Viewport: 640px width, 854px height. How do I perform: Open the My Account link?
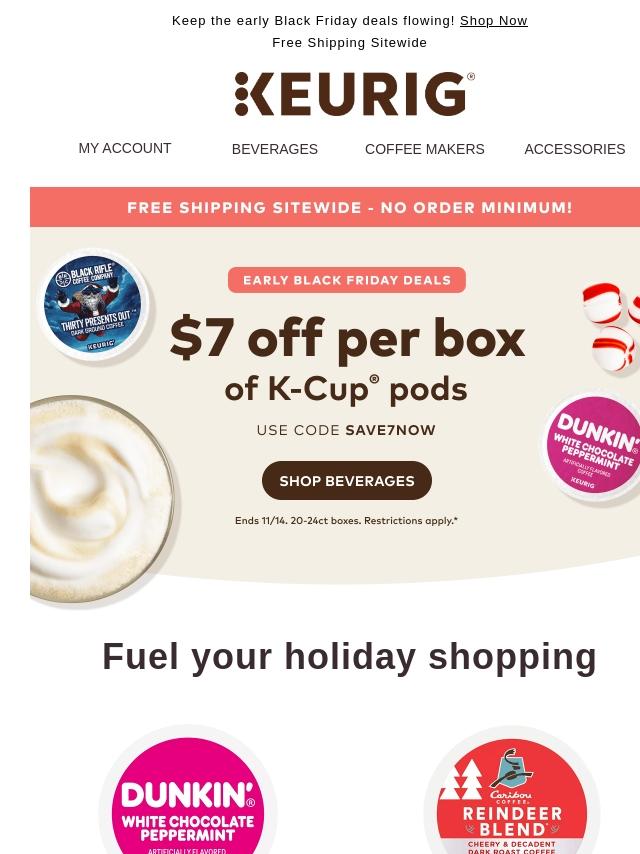pos(125,148)
